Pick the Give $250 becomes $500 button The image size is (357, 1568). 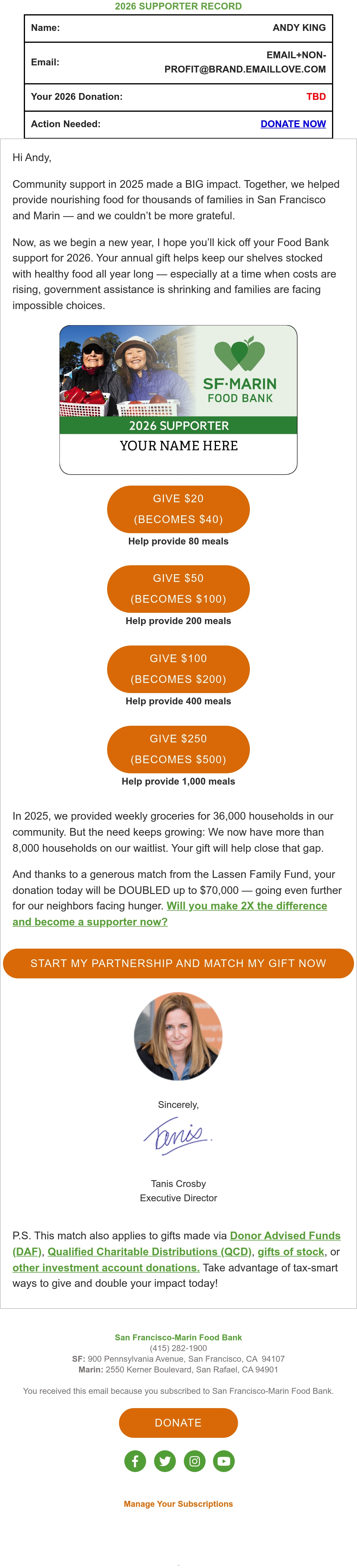178,749
